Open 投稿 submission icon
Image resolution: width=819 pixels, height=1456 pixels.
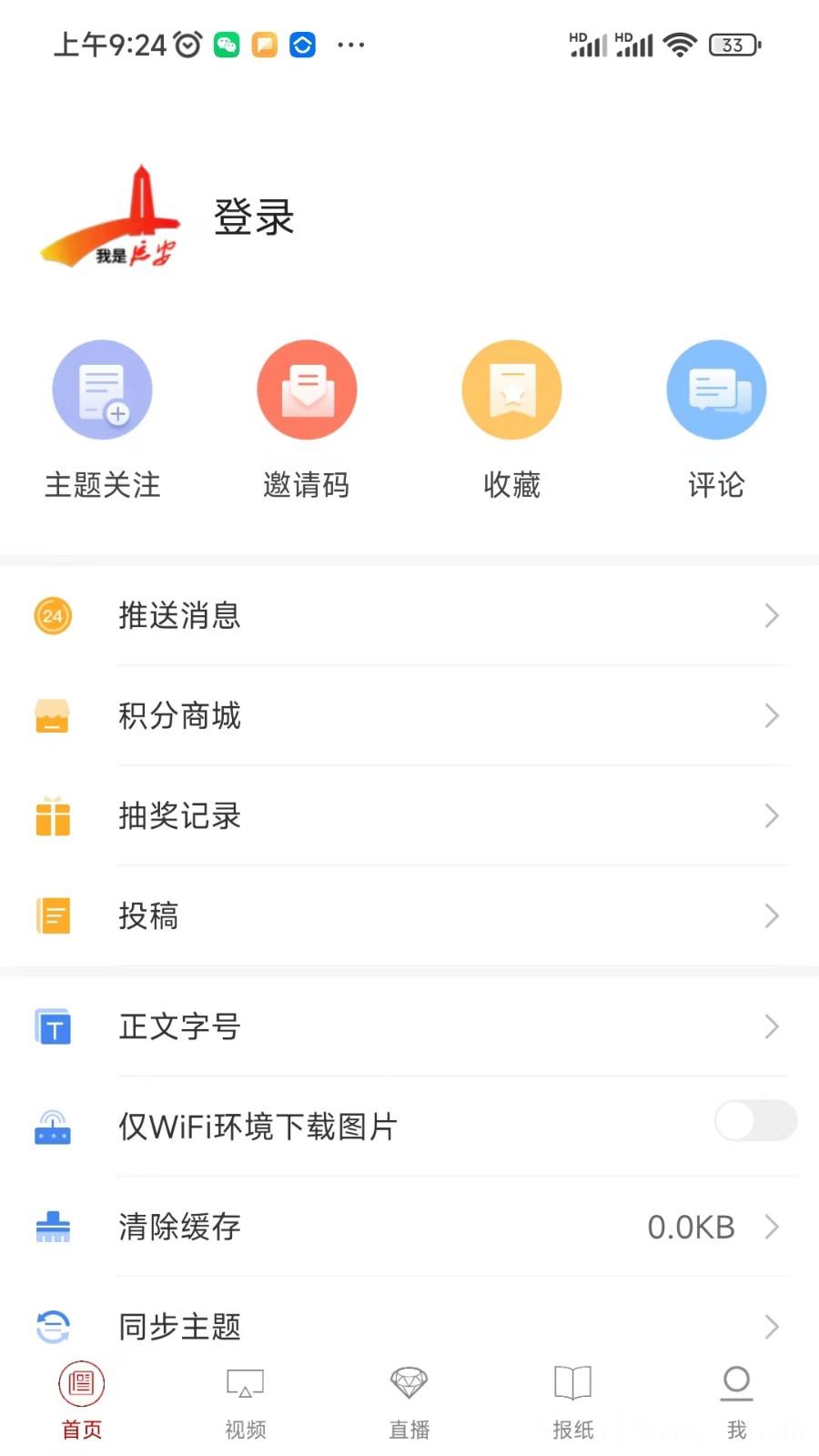click(x=52, y=915)
